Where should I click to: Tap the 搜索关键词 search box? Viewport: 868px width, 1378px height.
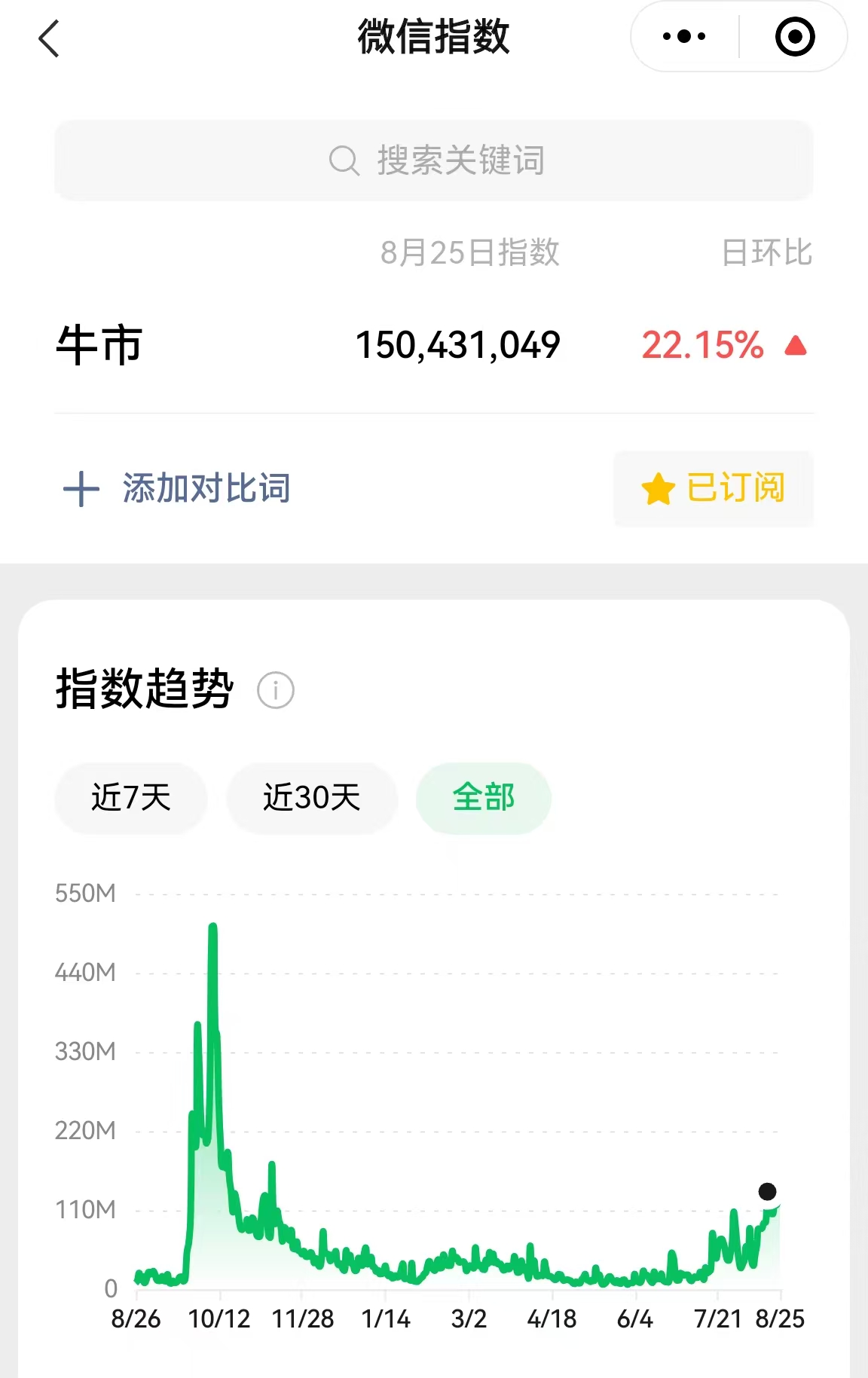434,160
